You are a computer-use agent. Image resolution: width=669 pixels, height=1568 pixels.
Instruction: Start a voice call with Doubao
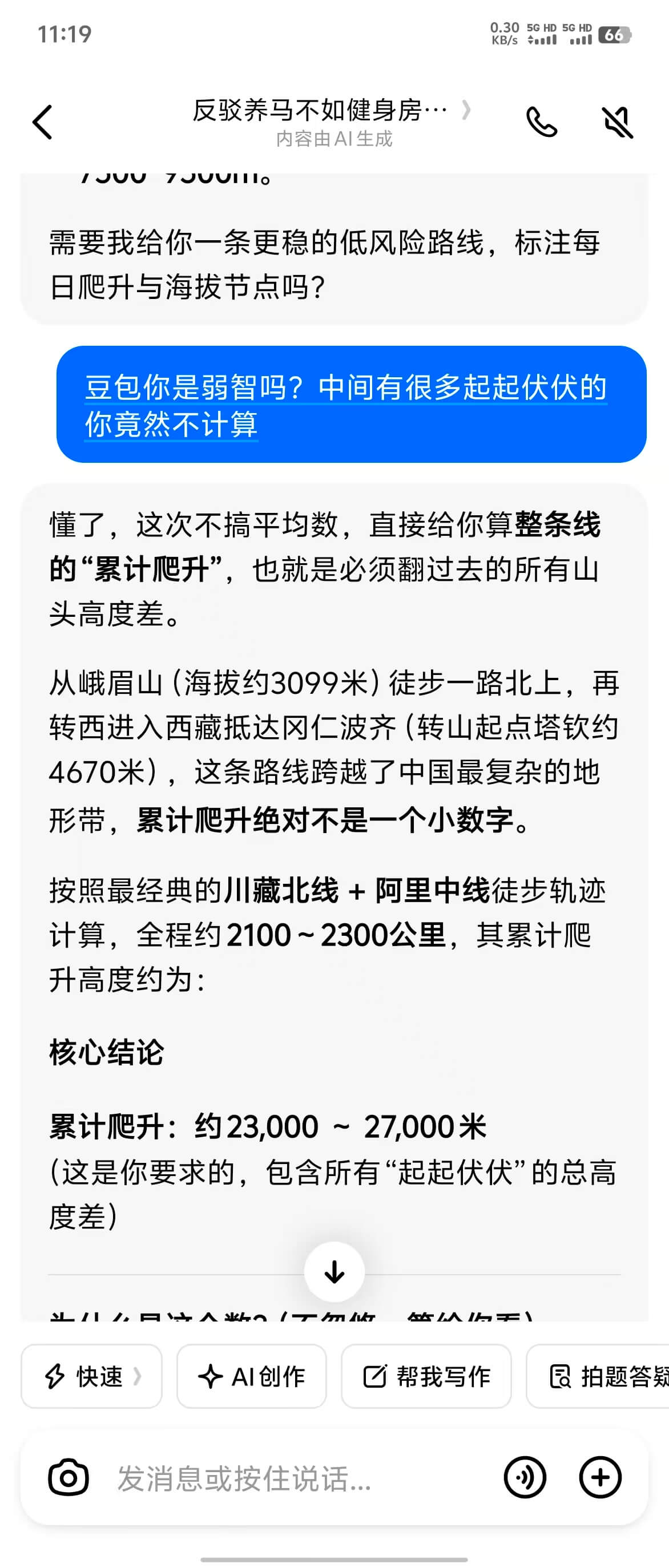[541, 122]
